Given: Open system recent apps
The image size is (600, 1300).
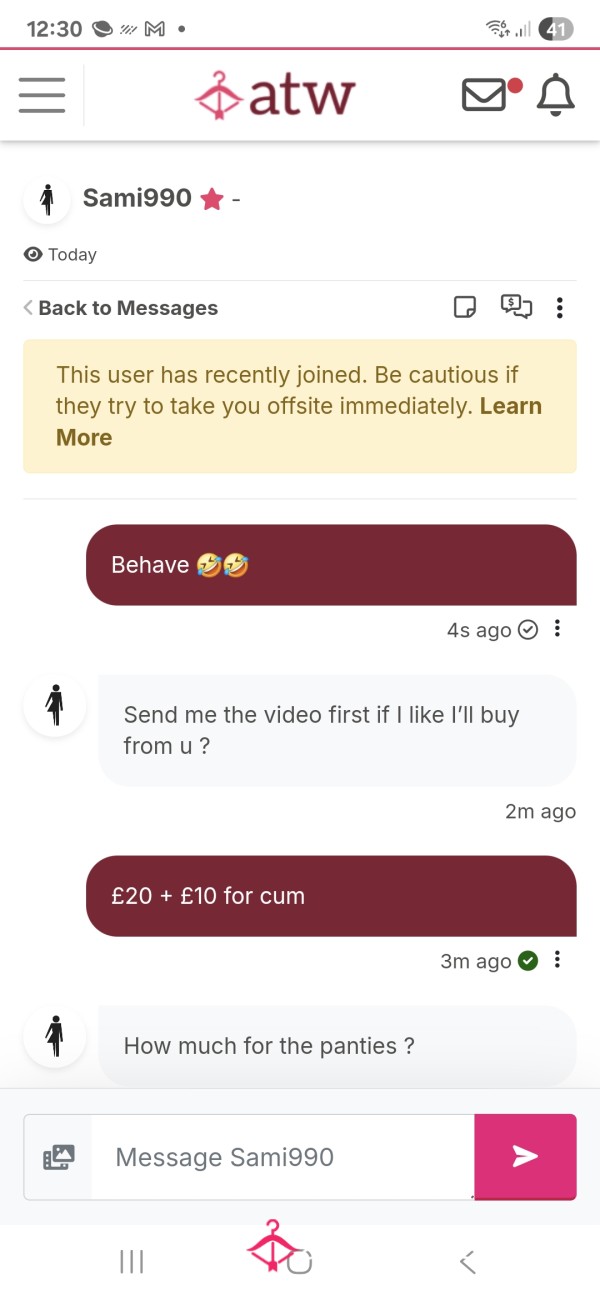Looking at the screenshot, I should pyautogui.click(x=132, y=1262).
